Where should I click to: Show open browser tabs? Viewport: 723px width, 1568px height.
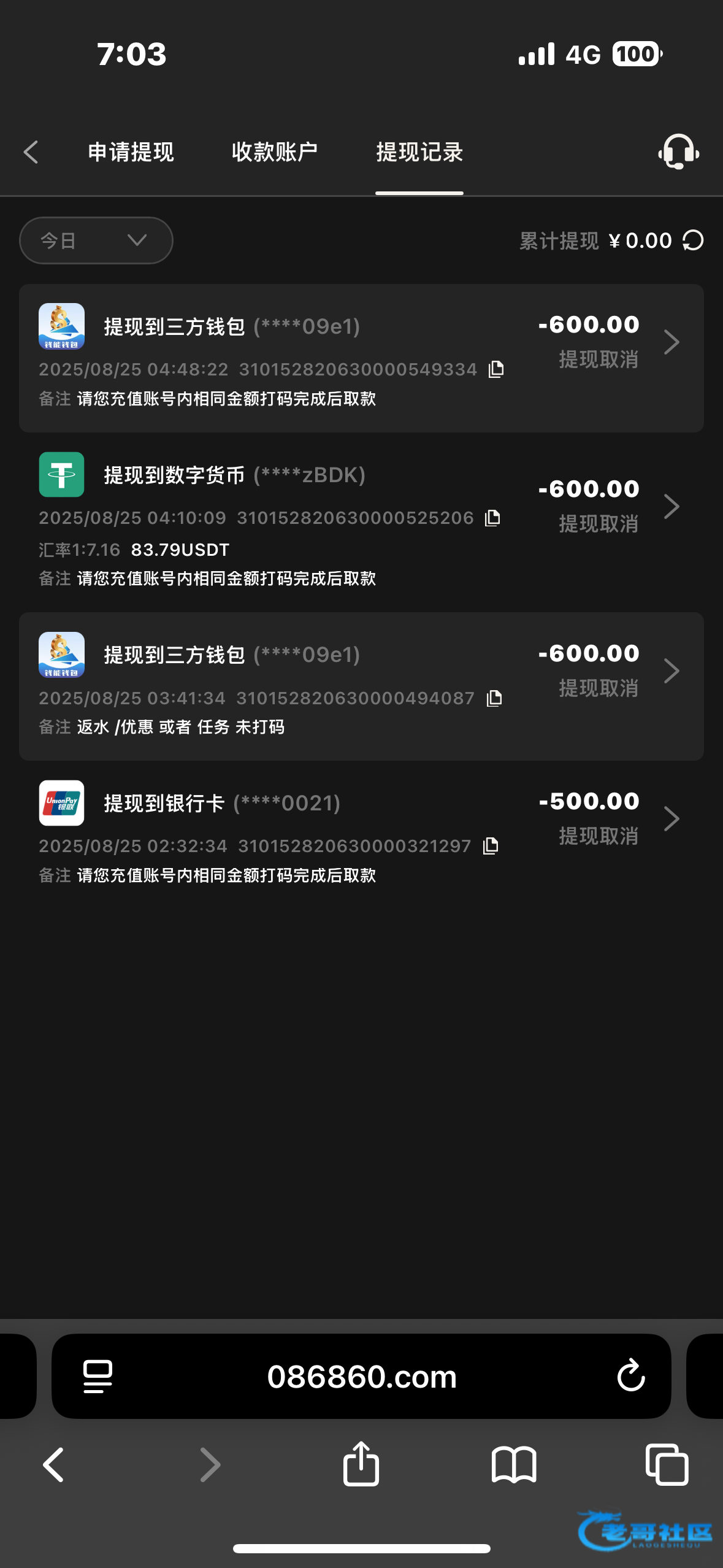pyautogui.click(x=667, y=1464)
